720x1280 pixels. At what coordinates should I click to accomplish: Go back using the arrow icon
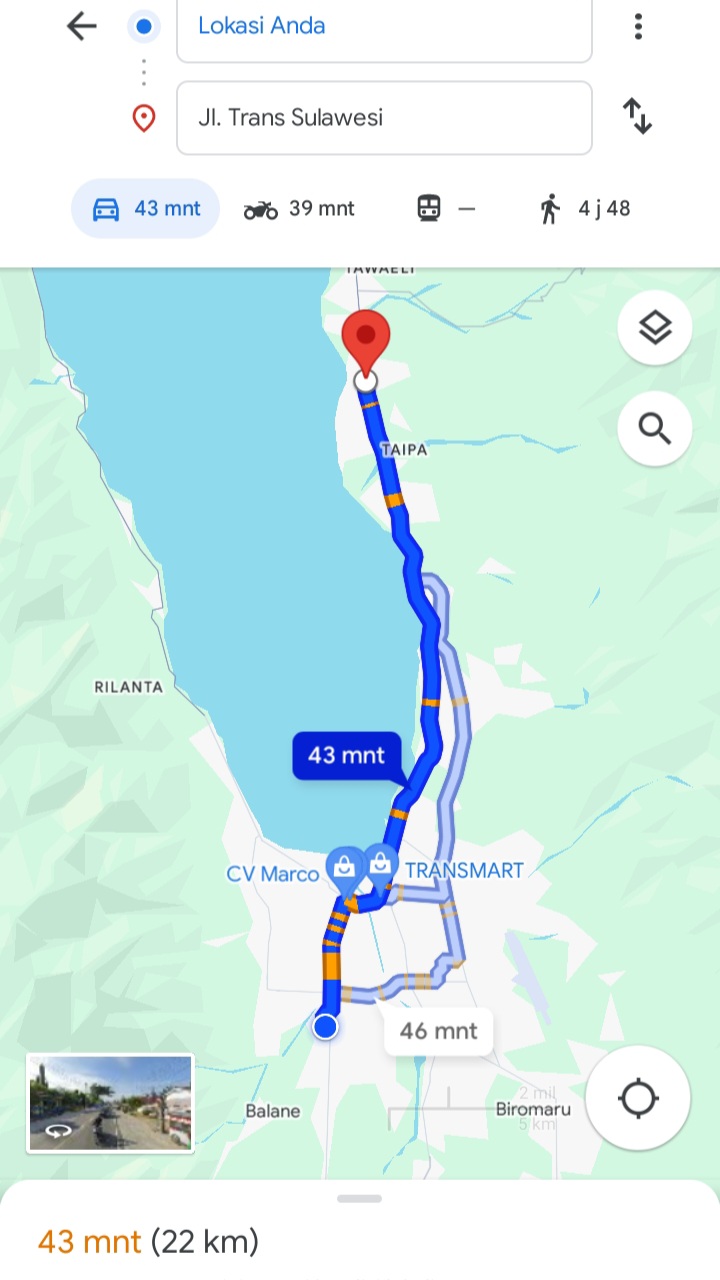click(81, 27)
